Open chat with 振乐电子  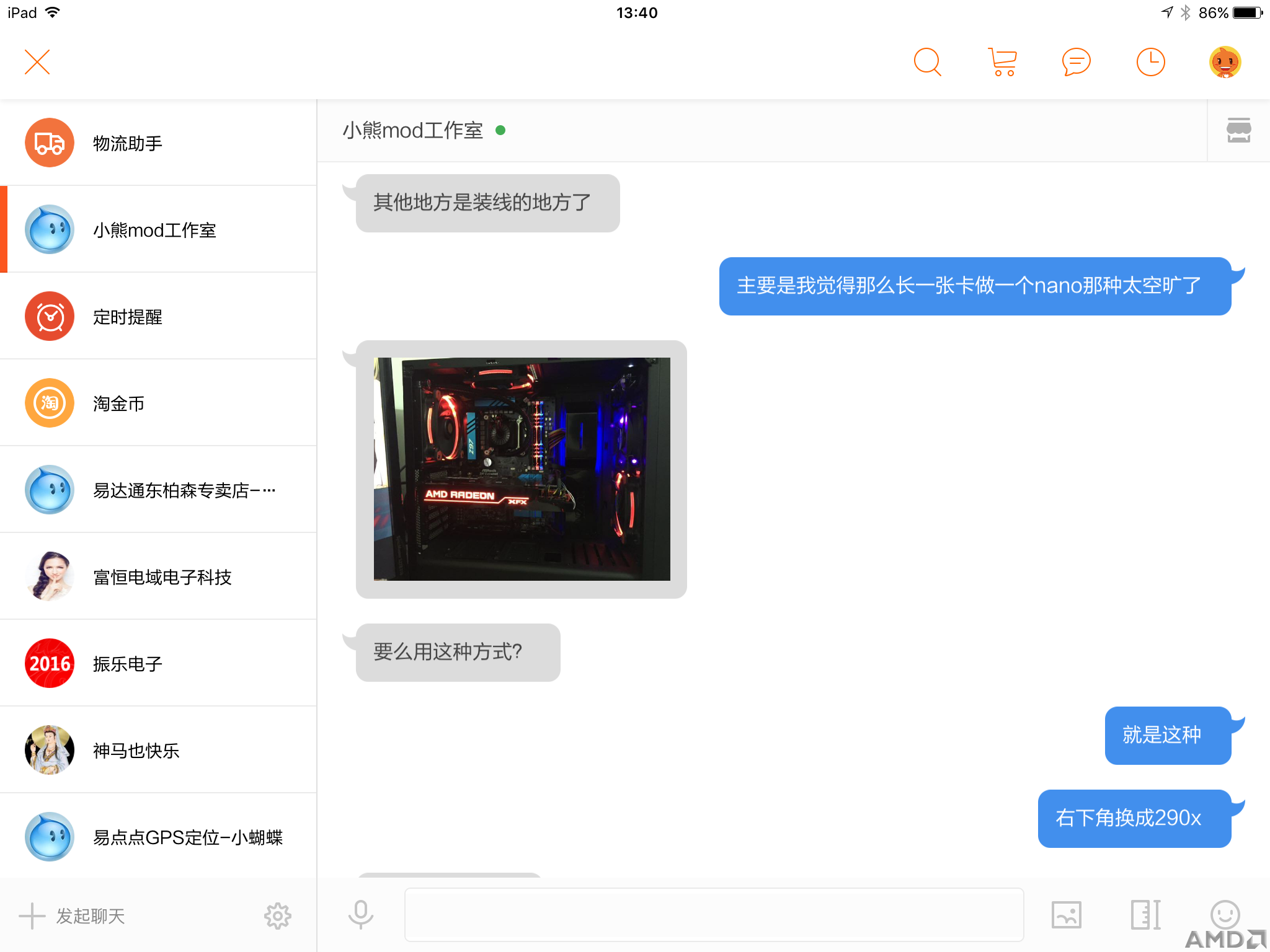coord(158,663)
